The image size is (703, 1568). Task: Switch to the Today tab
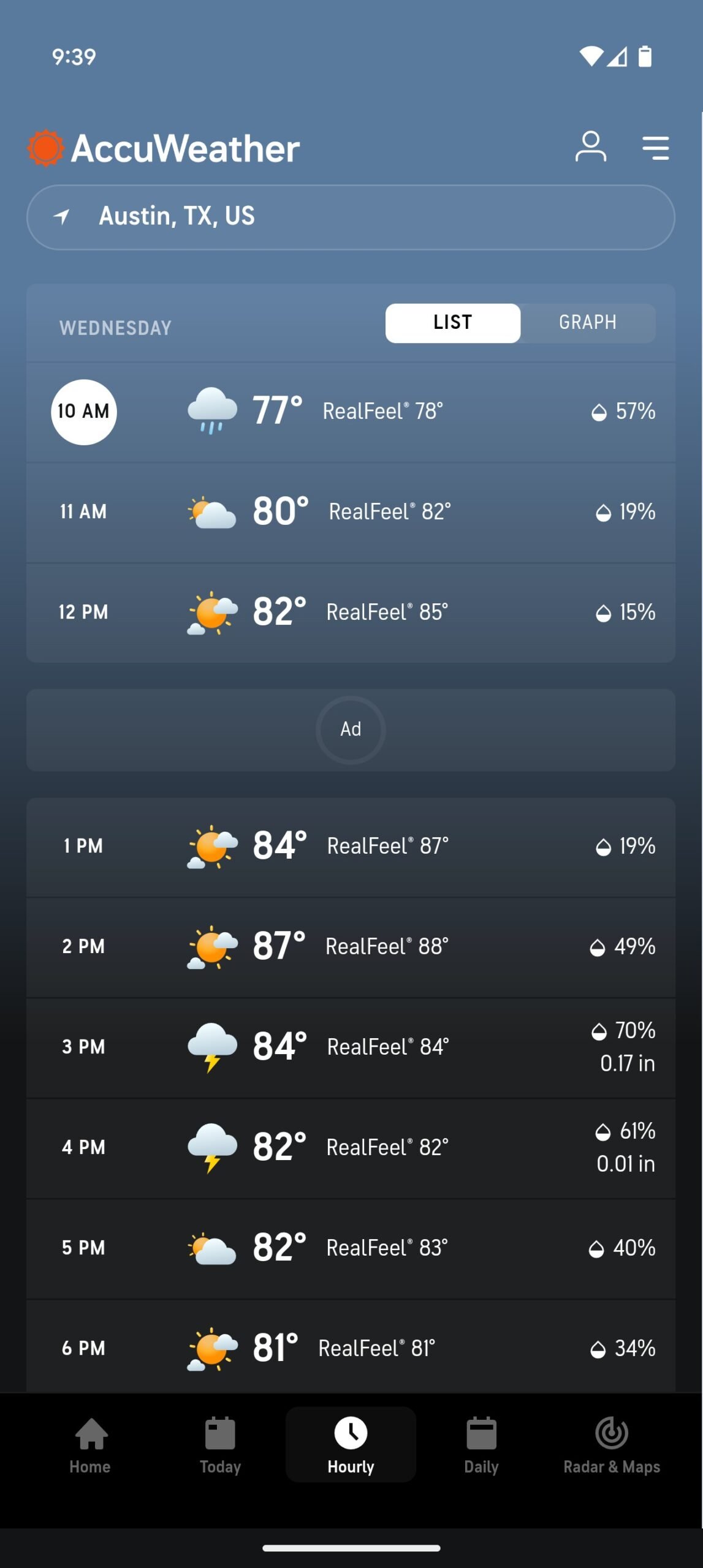pyautogui.click(x=220, y=1445)
